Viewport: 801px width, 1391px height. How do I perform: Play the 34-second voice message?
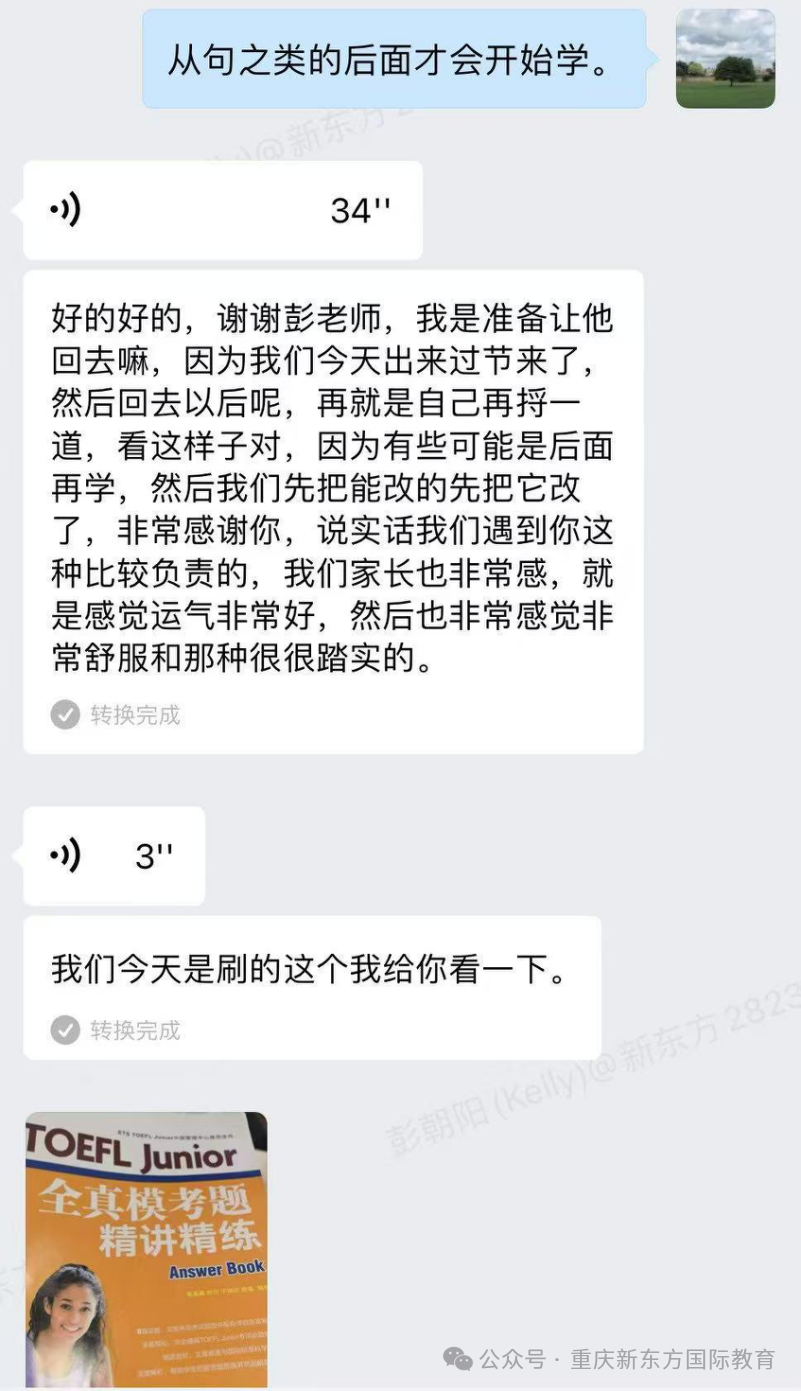pos(222,211)
